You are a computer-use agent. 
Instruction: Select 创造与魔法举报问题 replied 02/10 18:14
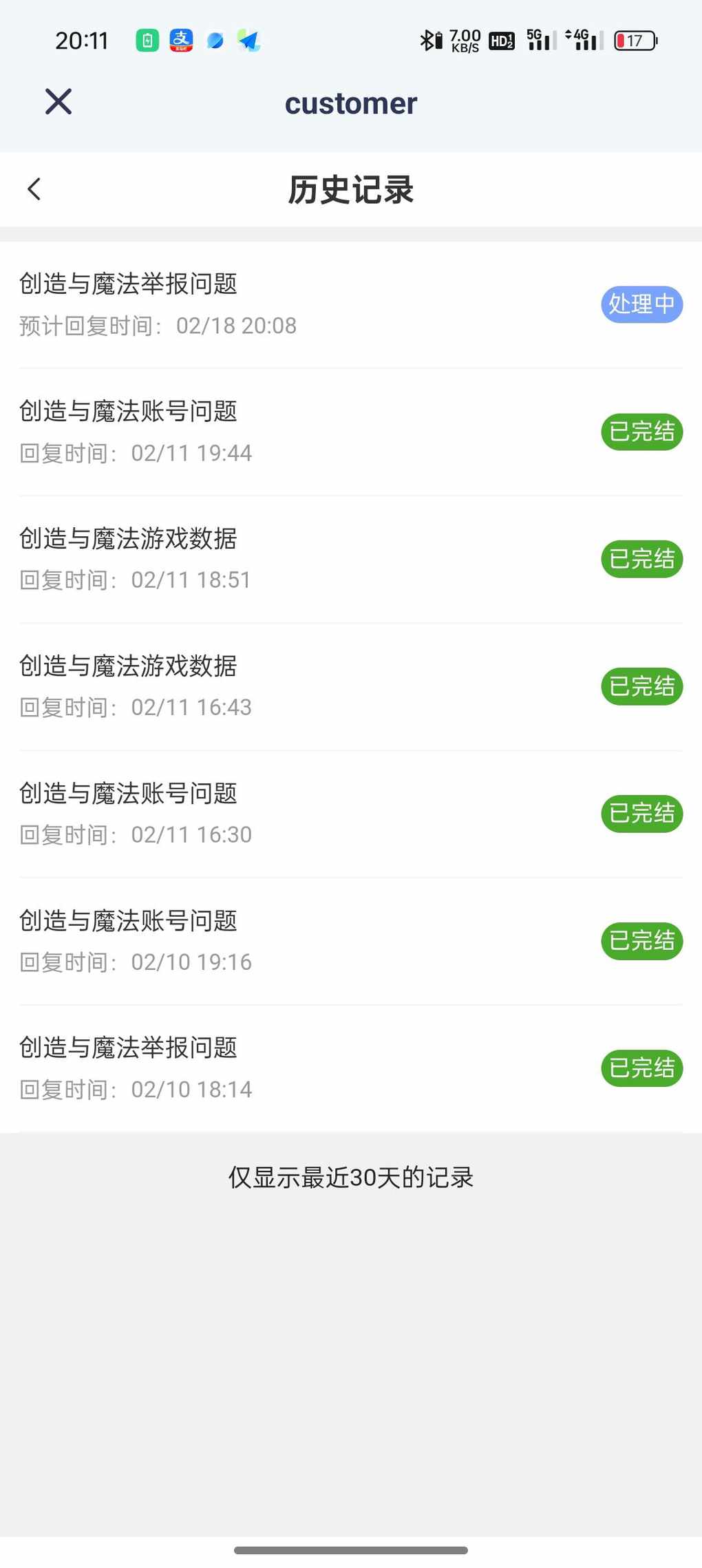pyautogui.click(x=351, y=1068)
